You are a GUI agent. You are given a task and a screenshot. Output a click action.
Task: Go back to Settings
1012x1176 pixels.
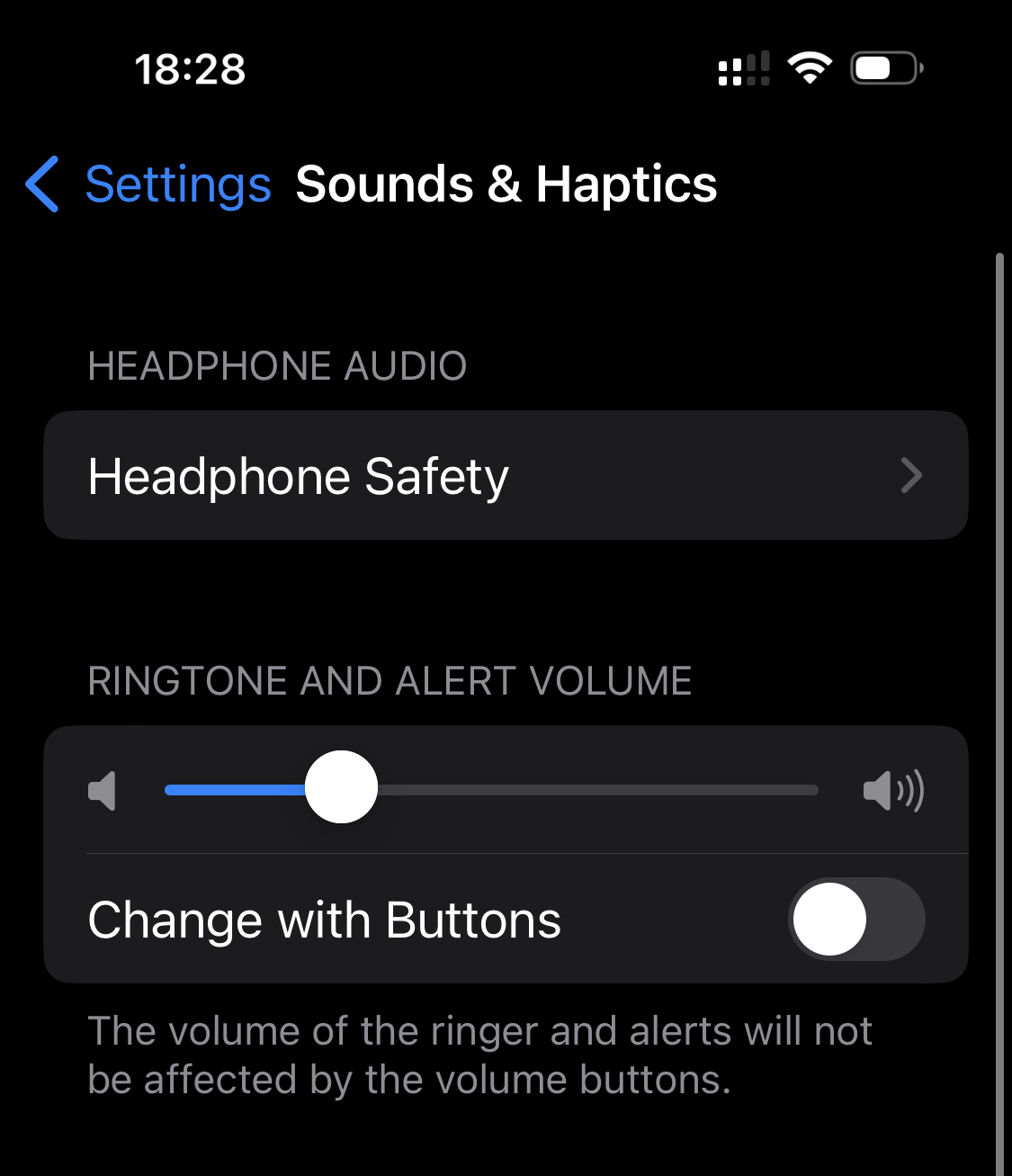point(148,184)
